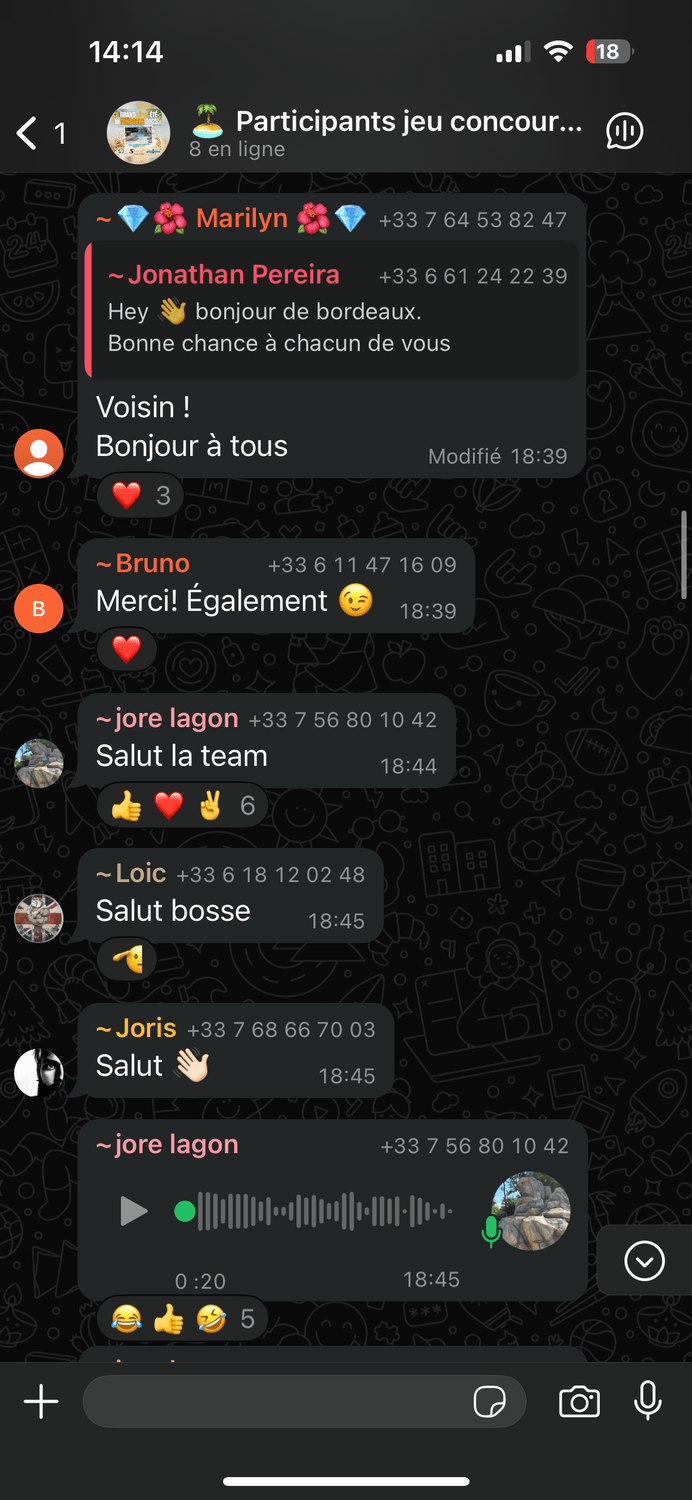The image size is (692, 1500).
Task: Start a group voice chat
Action: pyautogui.click(x=624, y=131)
